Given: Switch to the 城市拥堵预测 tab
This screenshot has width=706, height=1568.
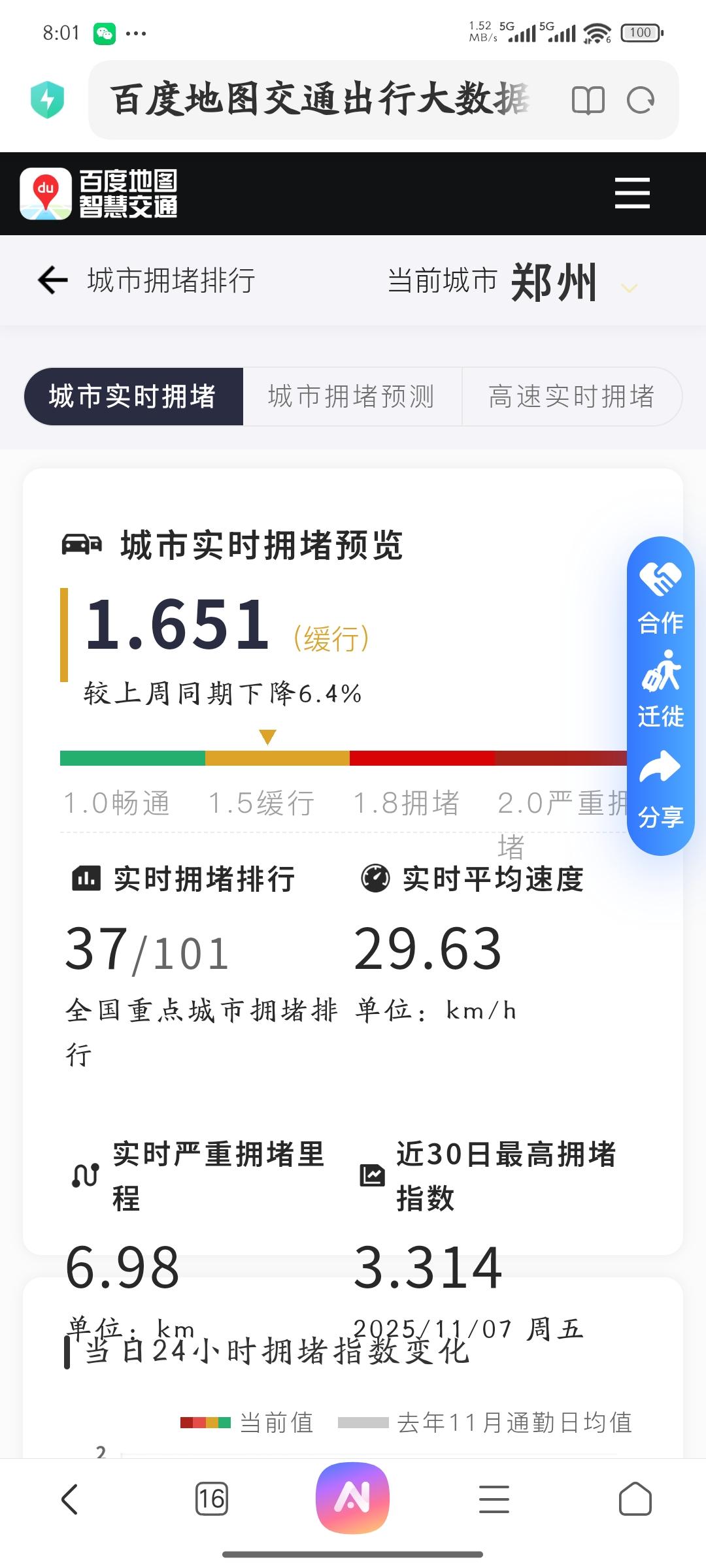Looking at the screenshot, I should [351, 396].
